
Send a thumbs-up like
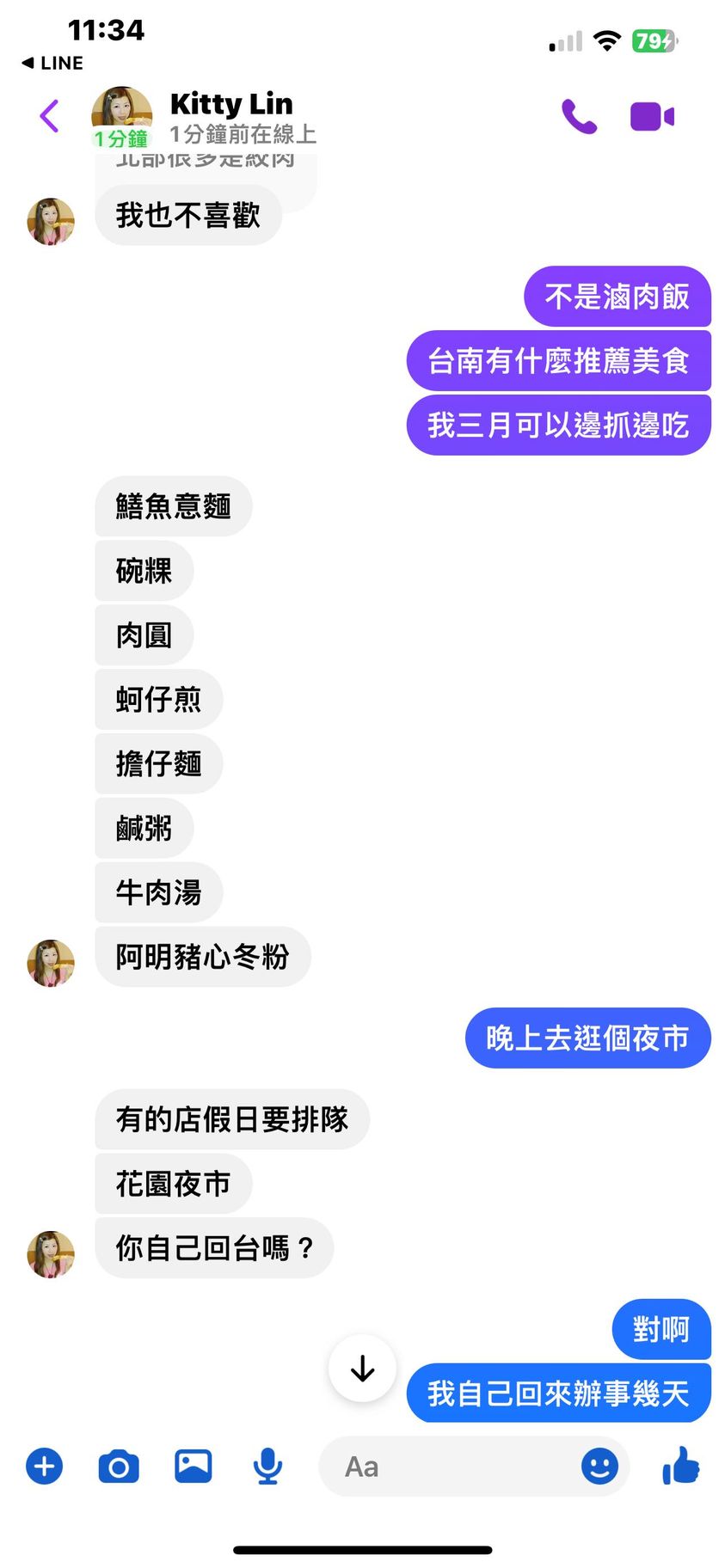pos(681,1466)
